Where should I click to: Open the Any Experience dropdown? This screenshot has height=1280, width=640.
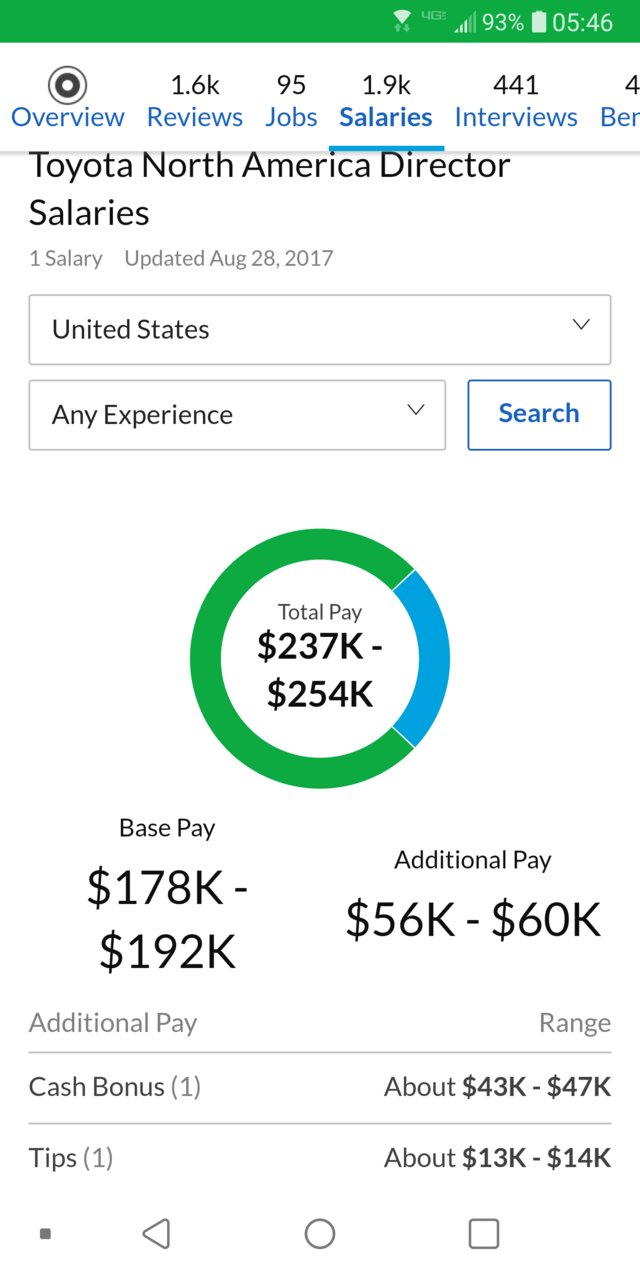coord(237,415)
